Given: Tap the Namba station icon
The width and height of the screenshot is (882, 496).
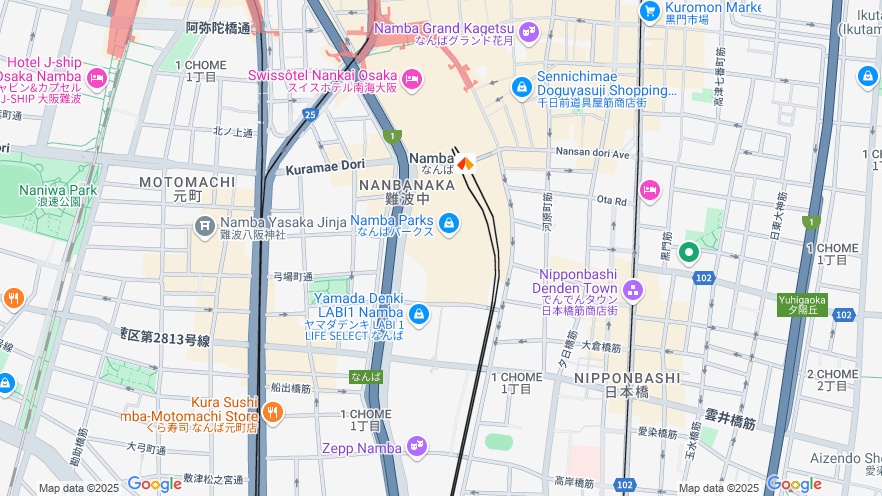Looking at the screenshot, I should point(465,160).
